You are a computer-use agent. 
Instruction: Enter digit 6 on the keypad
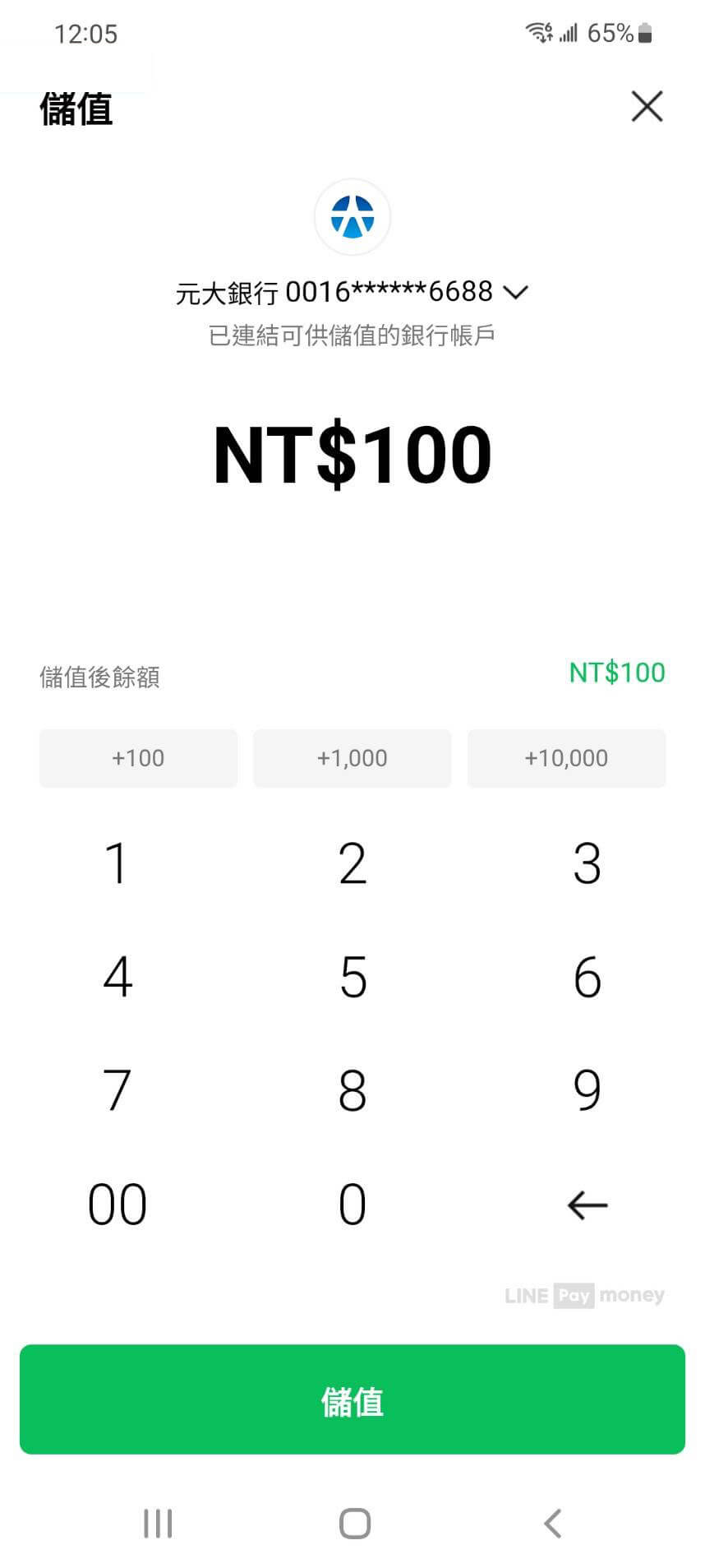pos(587,978)
